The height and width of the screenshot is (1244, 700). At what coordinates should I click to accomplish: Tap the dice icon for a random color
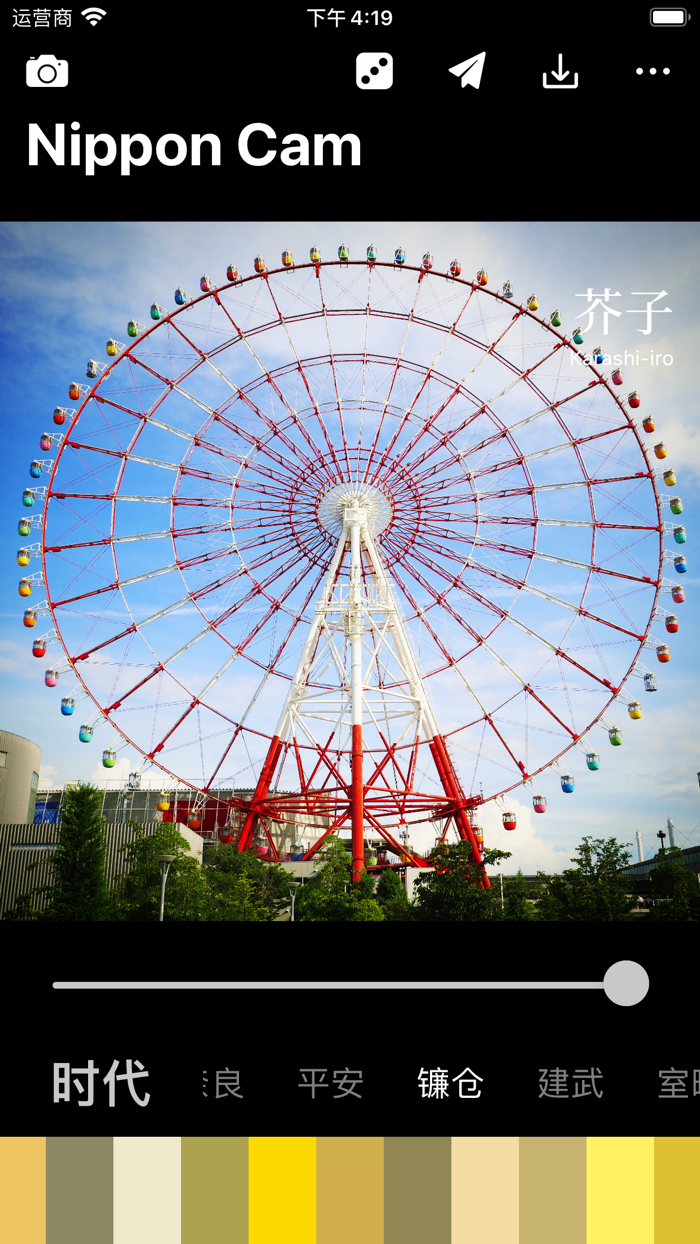(374, 72)
